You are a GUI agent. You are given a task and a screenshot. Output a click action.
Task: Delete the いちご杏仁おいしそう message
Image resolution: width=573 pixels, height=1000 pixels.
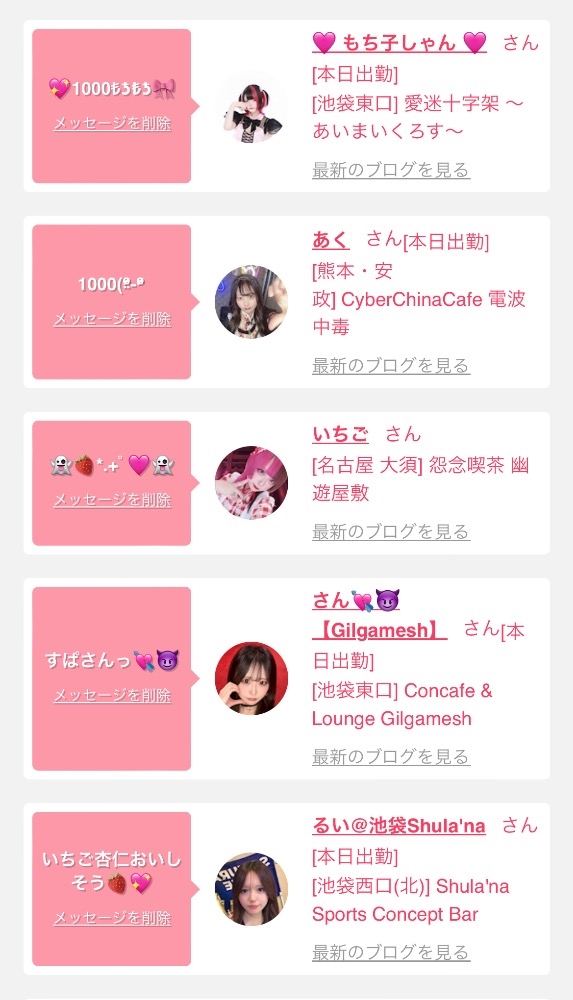112,918
